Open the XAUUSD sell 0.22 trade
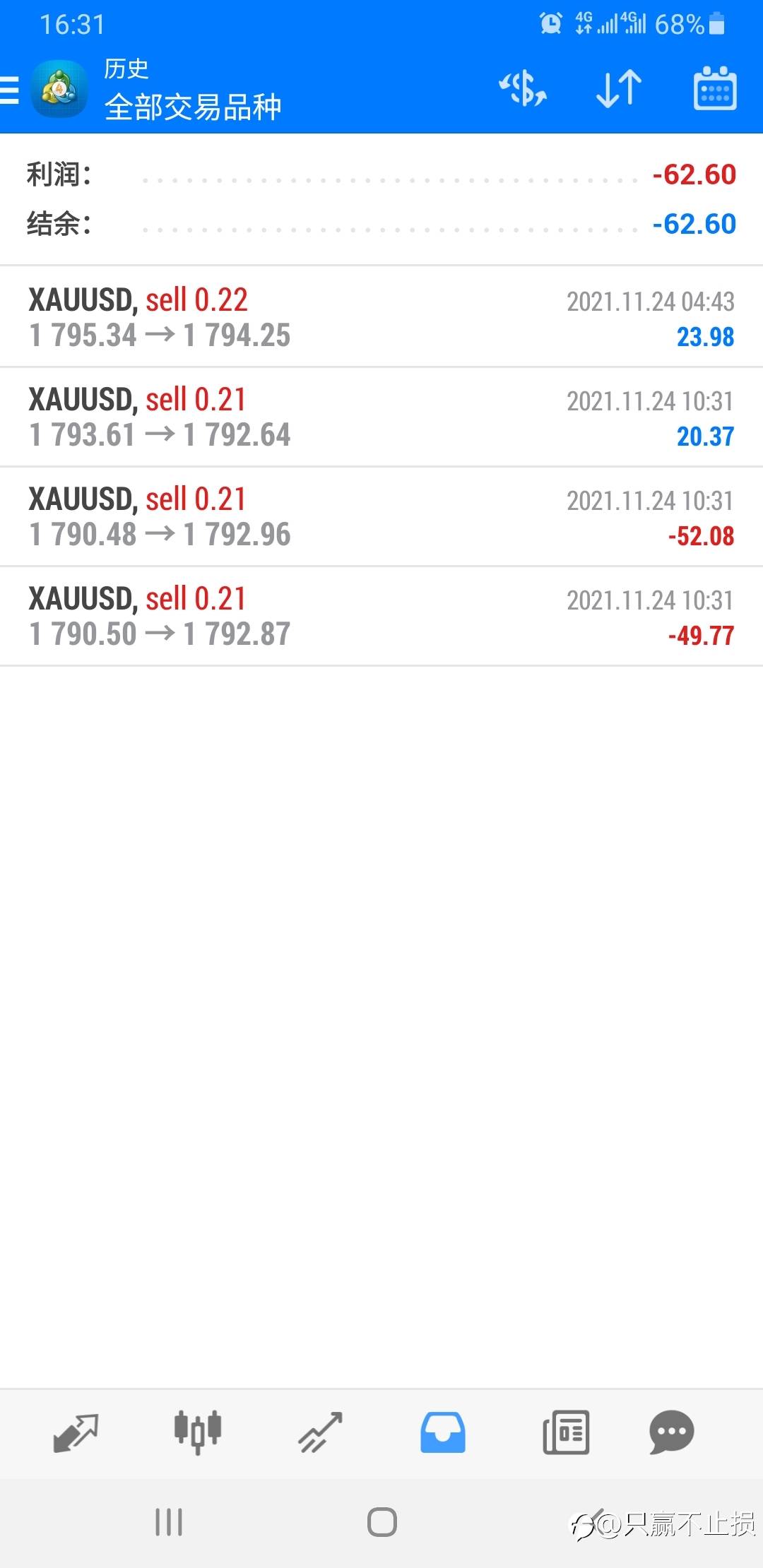The width and height of the screenshot is (763, 1568). (x=381, y=317)
